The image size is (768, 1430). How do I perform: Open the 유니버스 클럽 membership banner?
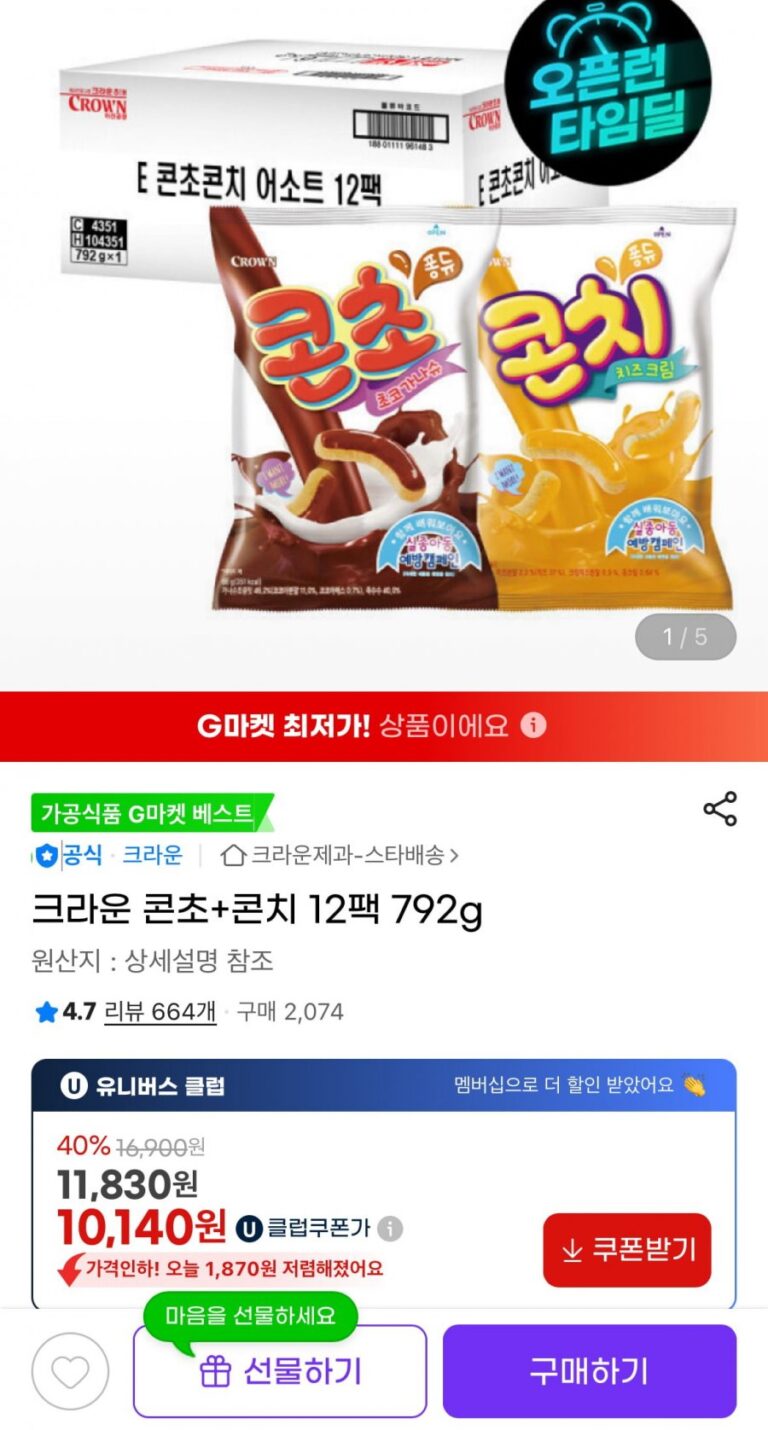pos(384,1085)
